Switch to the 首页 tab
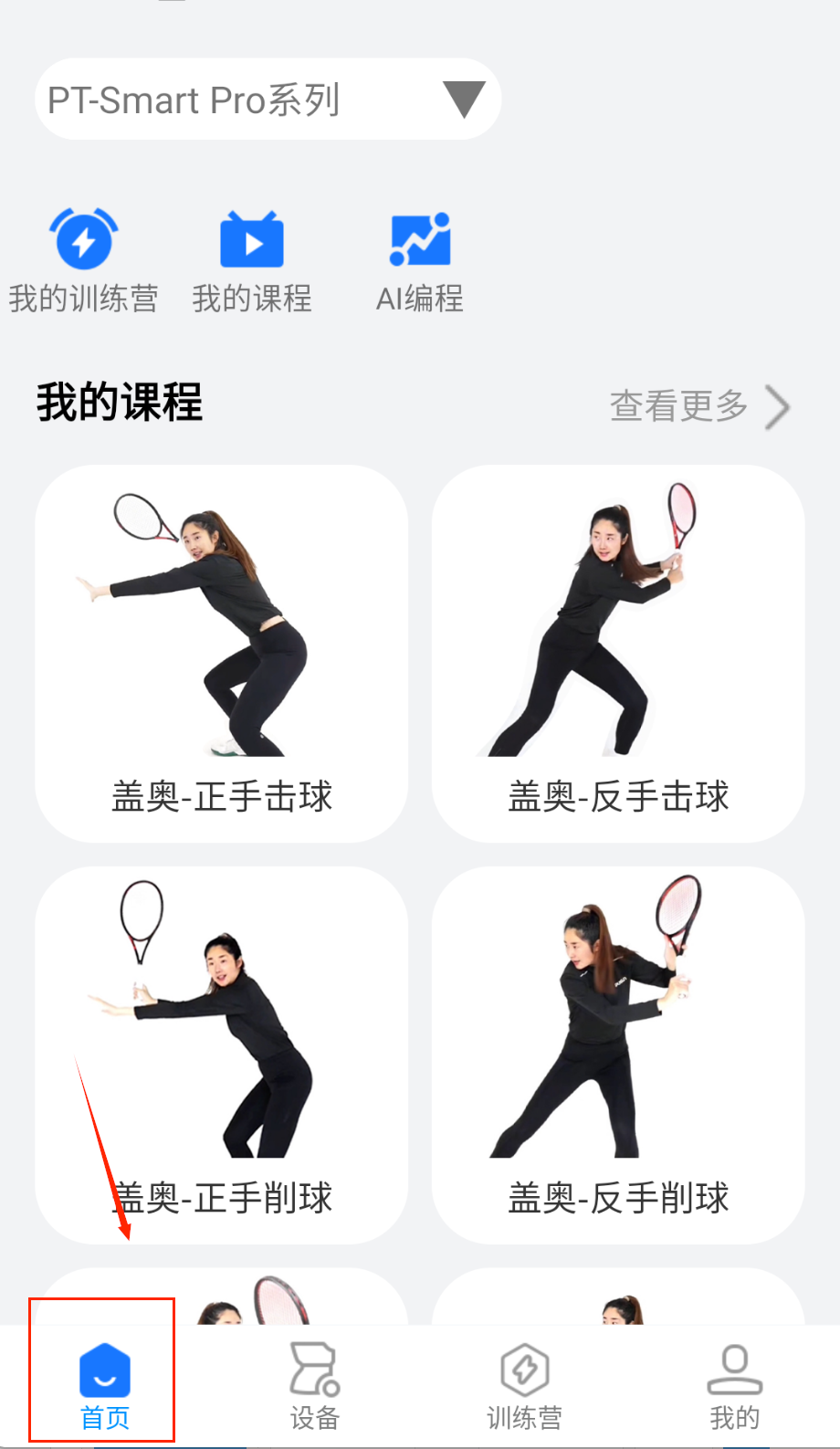Image resolution: width=840 pixels, height=1449 pixels. point(104,1385)
